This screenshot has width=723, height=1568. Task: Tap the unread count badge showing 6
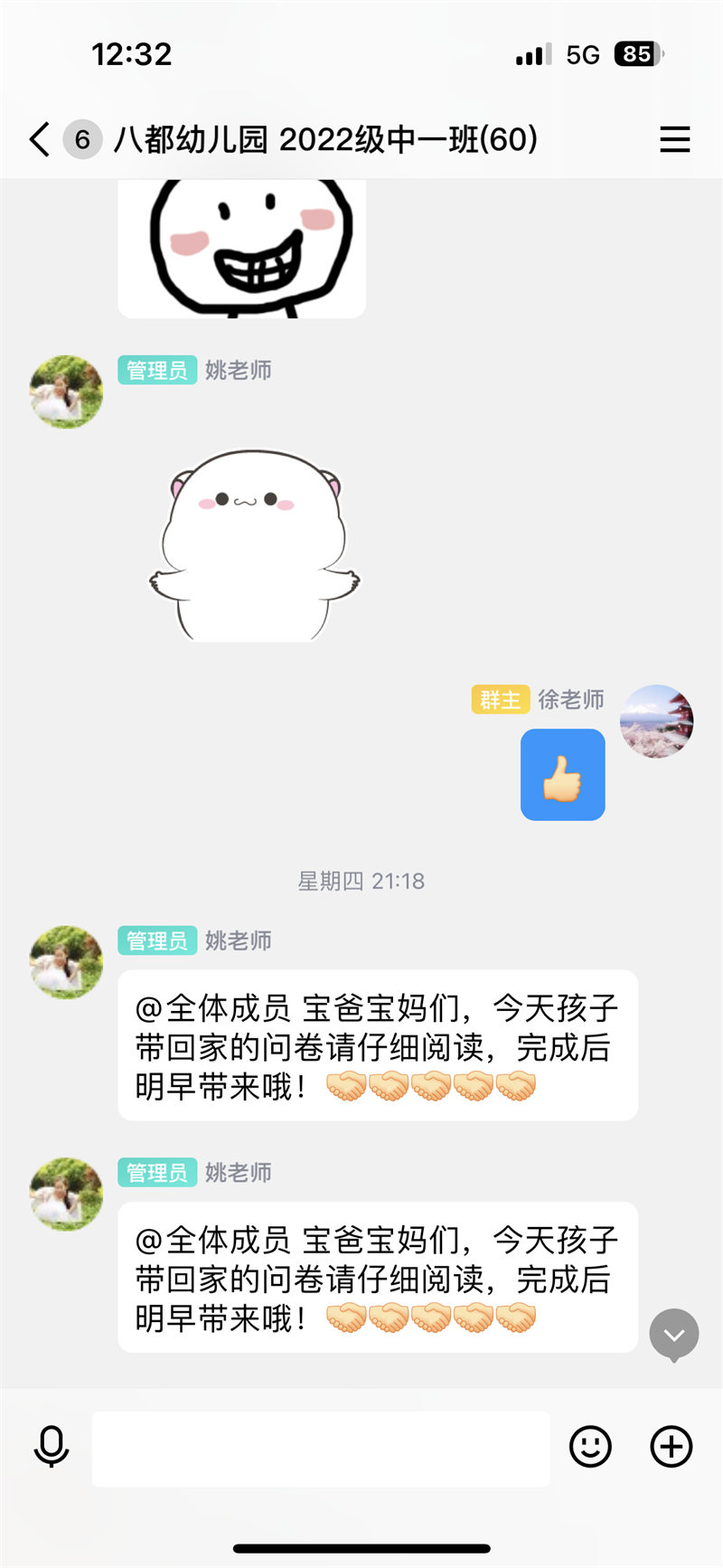point(82,140)
